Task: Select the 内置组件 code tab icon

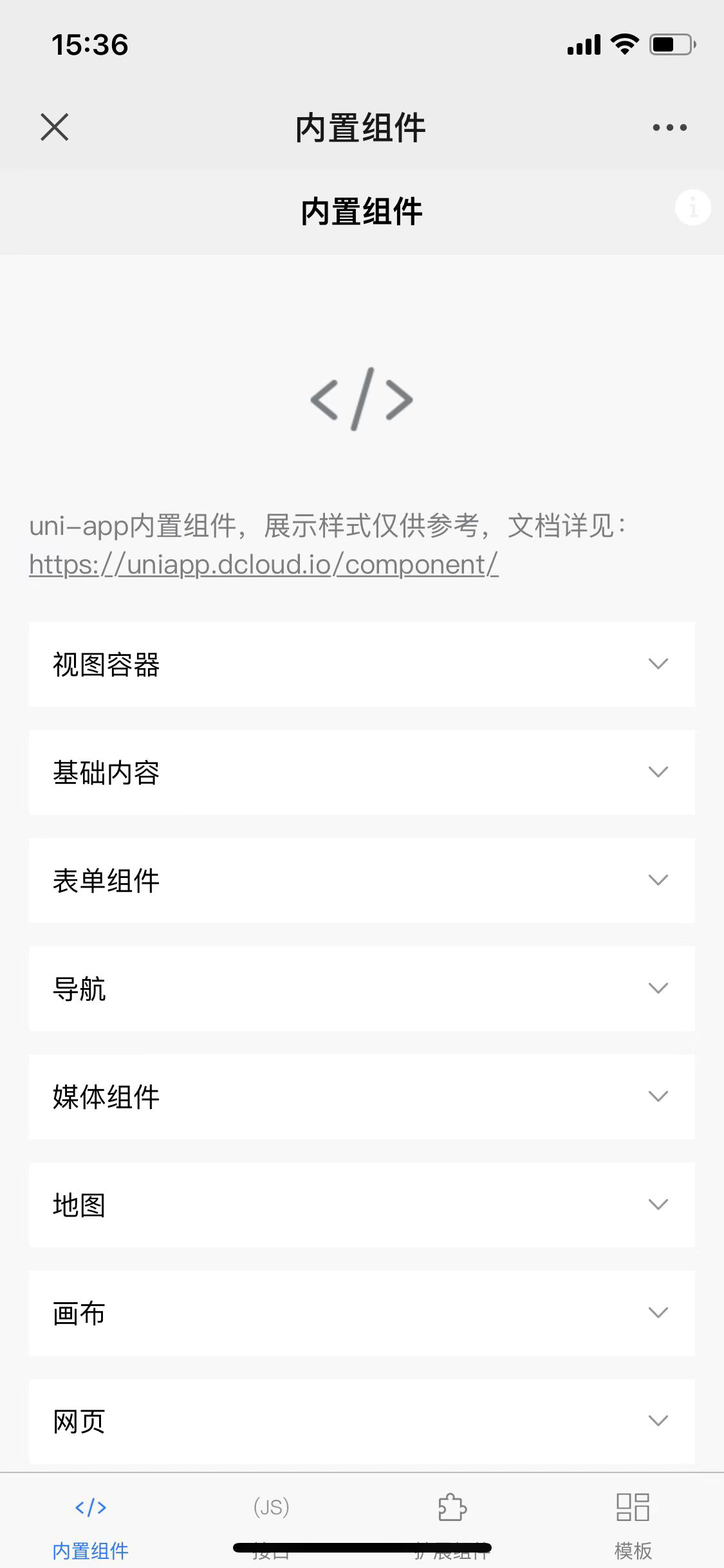Action: click(x=90, y=1506)
